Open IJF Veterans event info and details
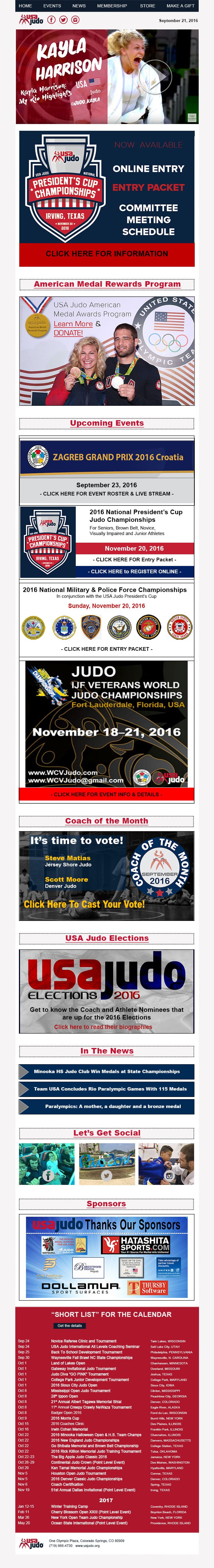Image resolution: width=214 pixels, height=1568 pixels. [x=106, y=794]
